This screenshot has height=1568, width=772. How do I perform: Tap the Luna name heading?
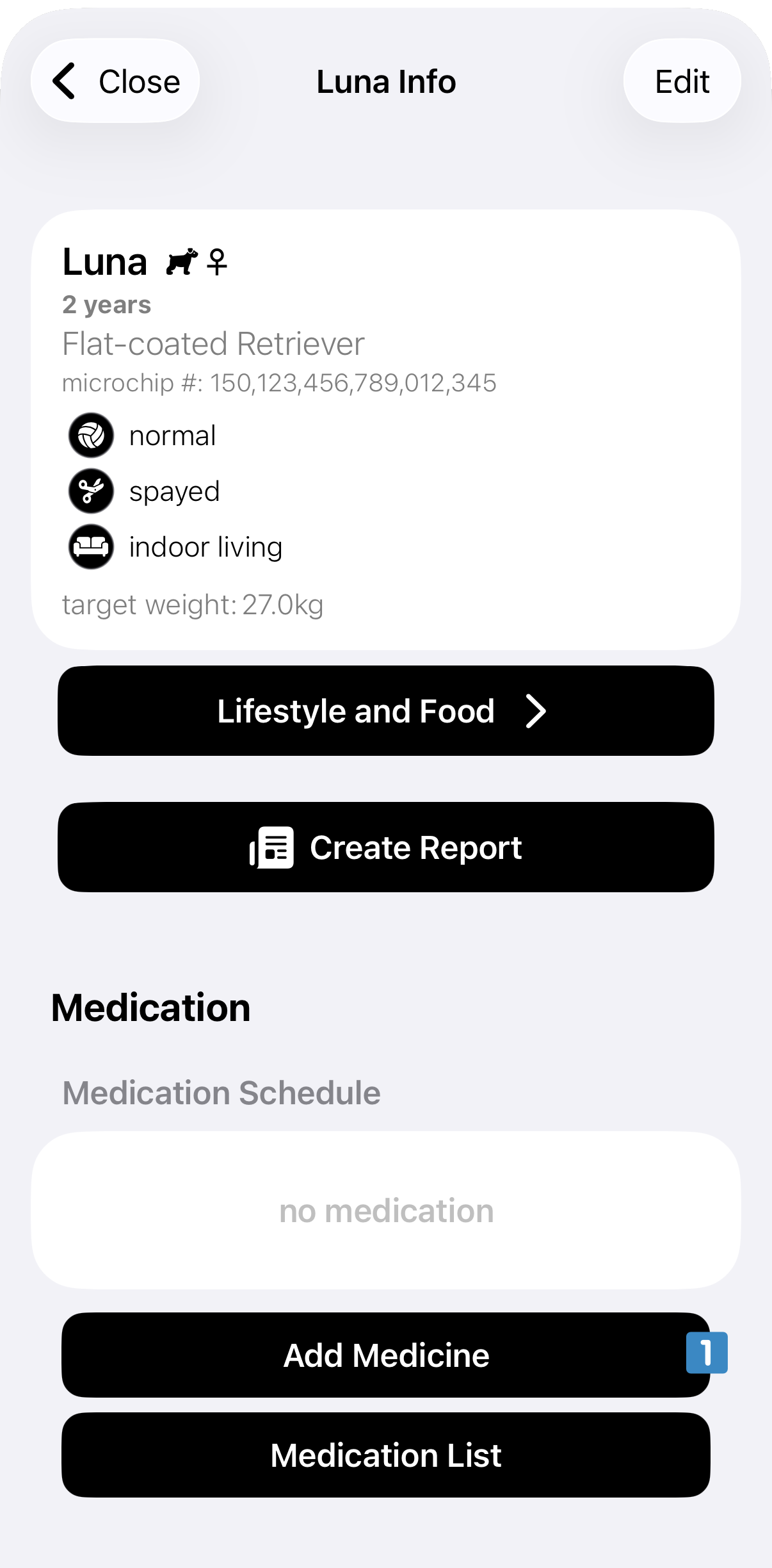106,261
